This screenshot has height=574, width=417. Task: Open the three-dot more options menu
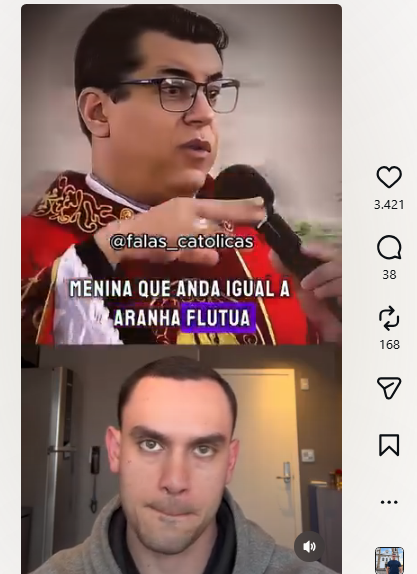pos(389,502)
